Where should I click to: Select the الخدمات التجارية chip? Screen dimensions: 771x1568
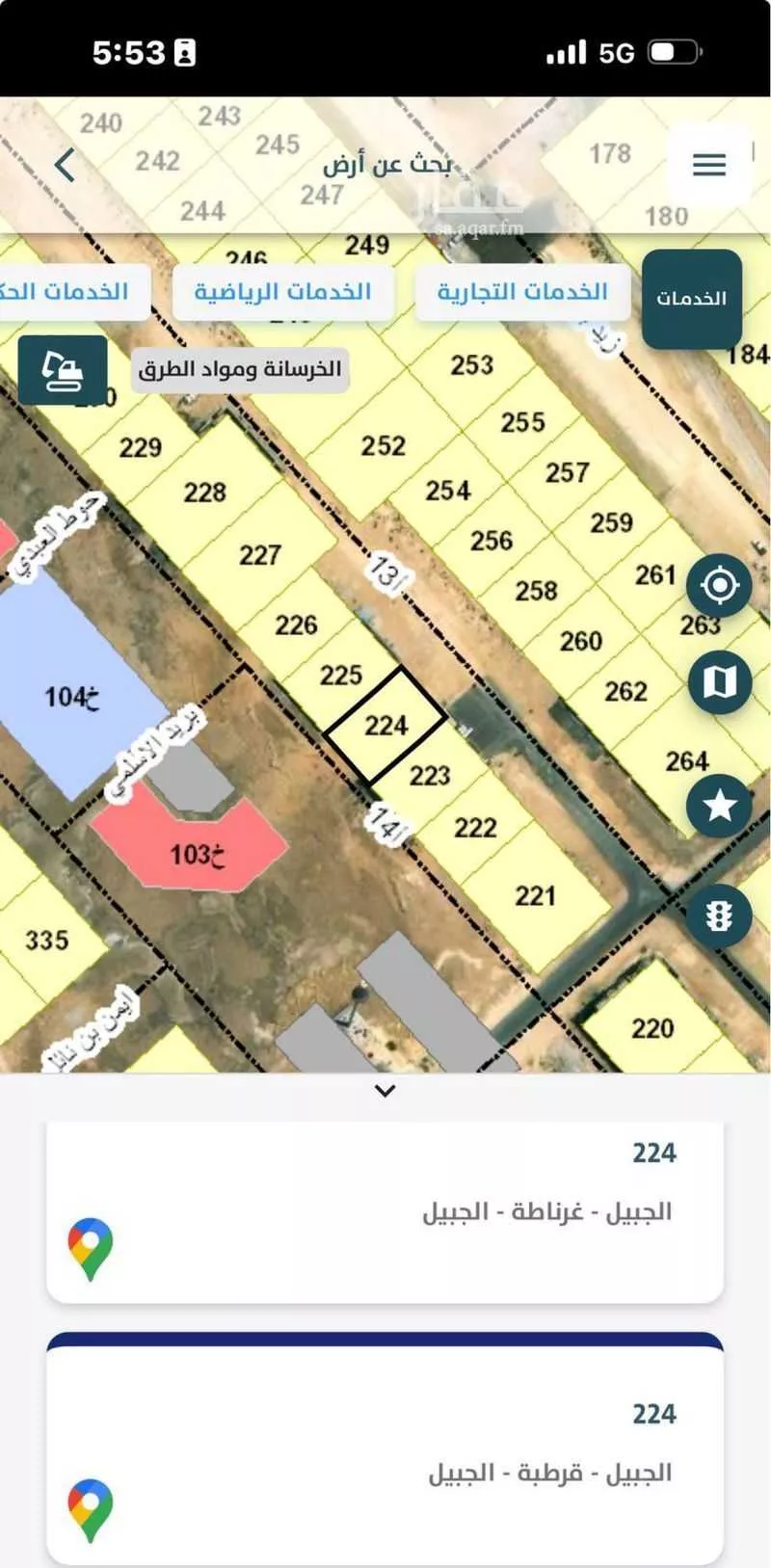click(522, 292)
